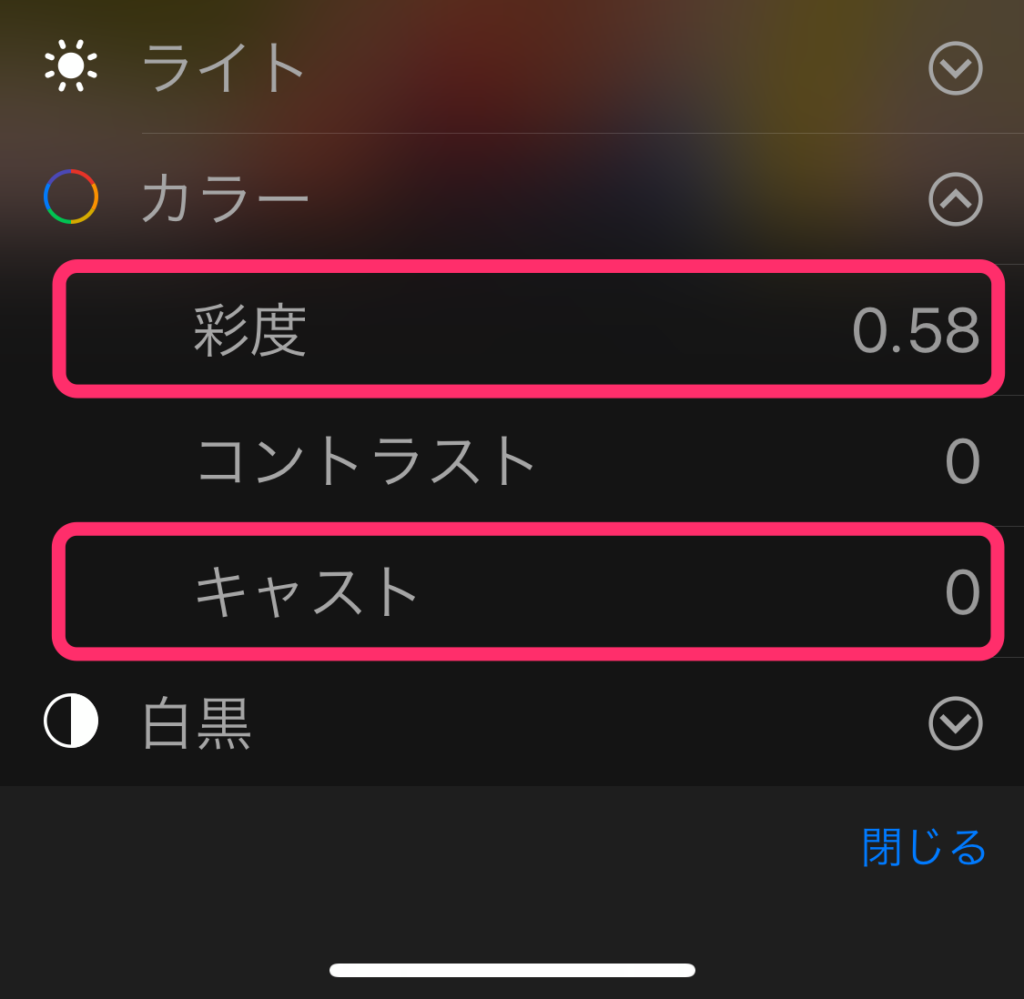Select the コントラスト adjustment row
Screen dimensions: 1024x999
coord(527,462)
